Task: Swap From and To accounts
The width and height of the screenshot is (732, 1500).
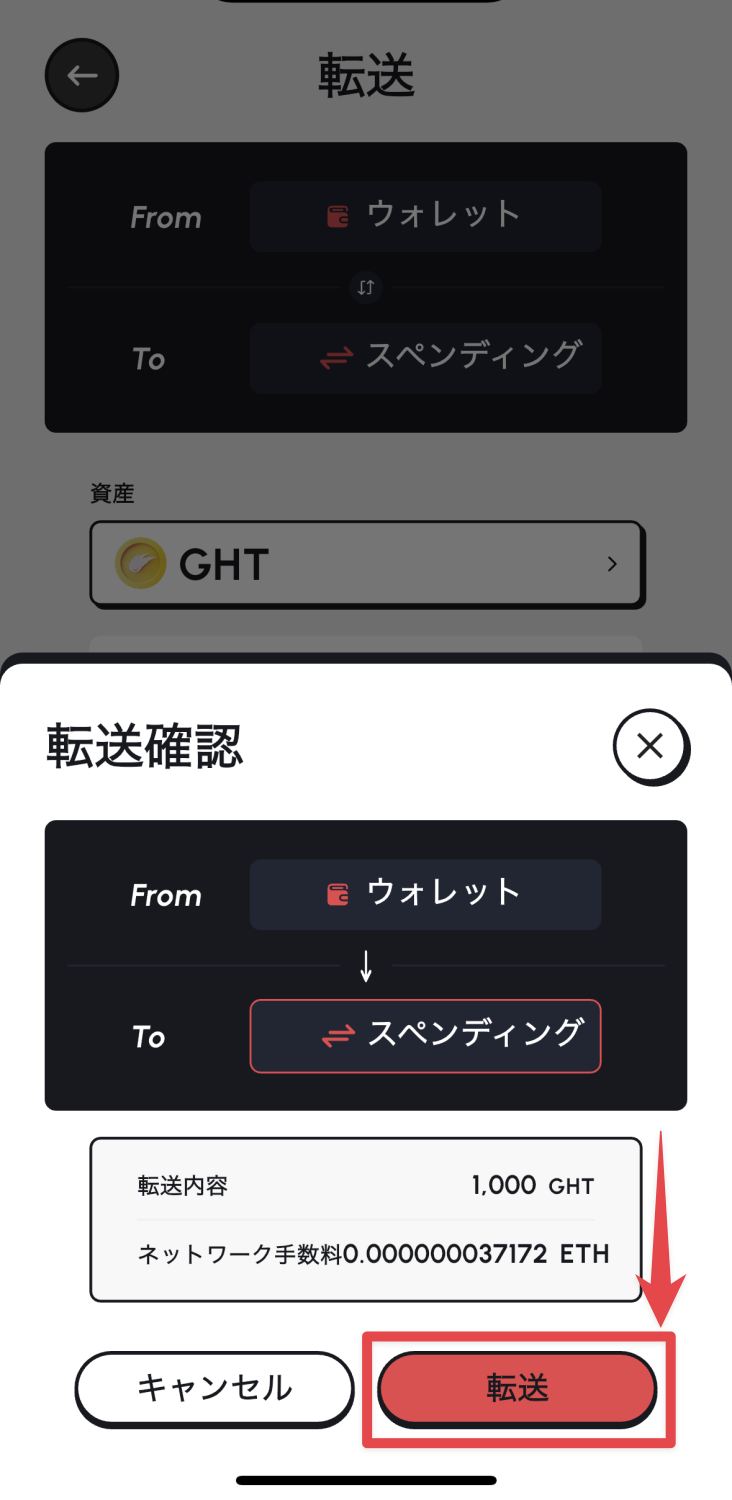Action: [366, 288]
